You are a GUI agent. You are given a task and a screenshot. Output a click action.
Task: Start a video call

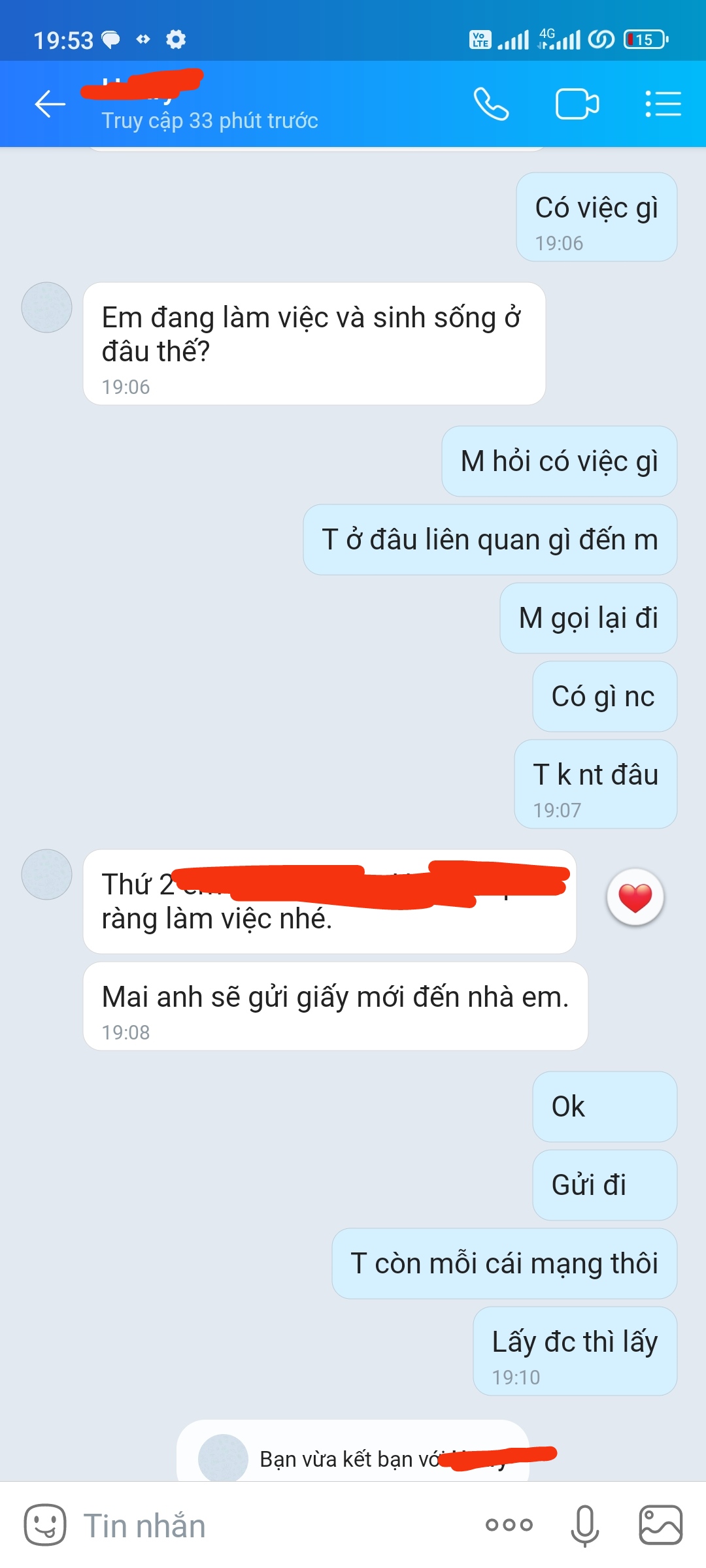click(577, 104)
